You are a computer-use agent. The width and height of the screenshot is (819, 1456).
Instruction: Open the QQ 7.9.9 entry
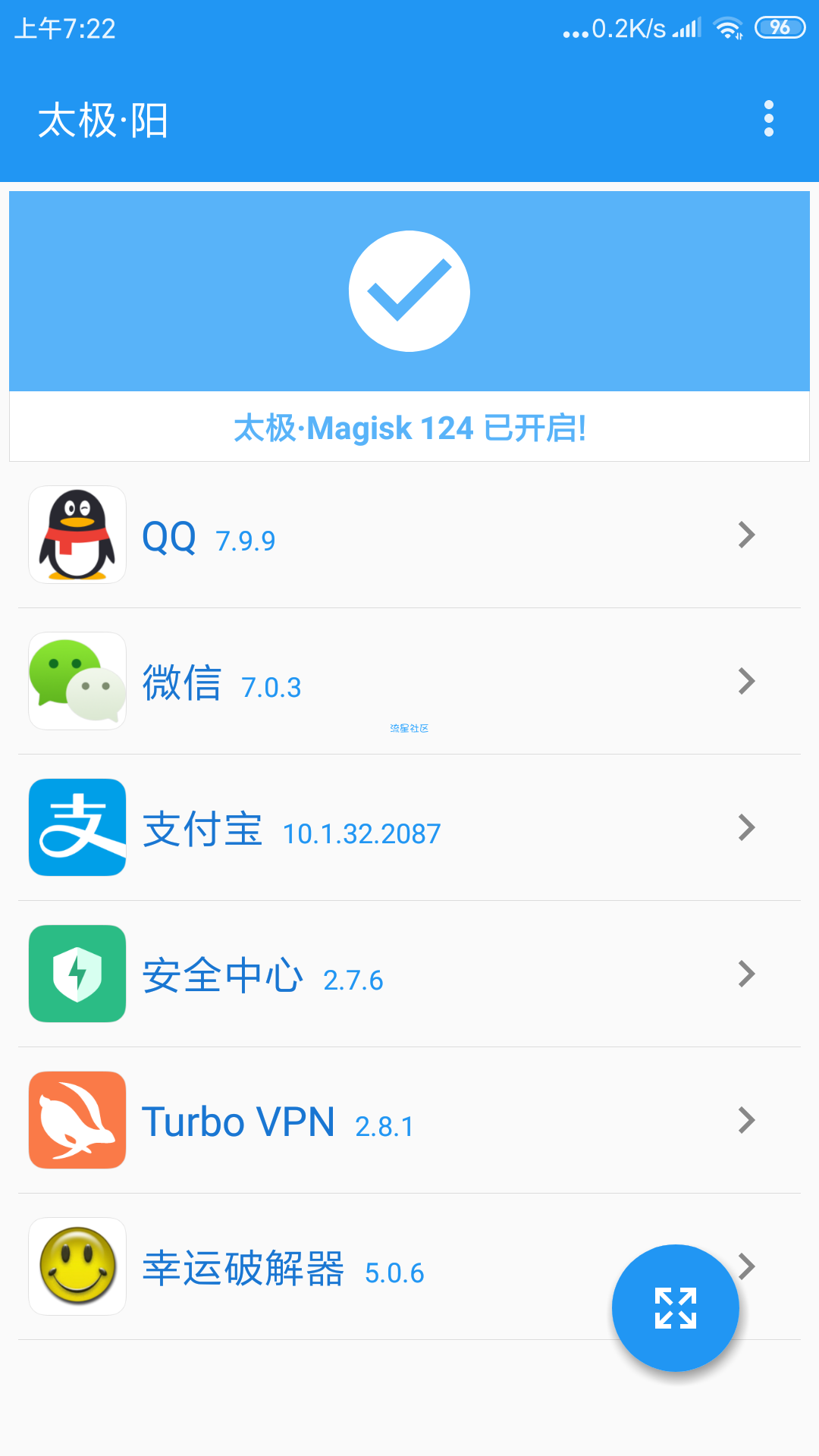click(x=409, y=535)
